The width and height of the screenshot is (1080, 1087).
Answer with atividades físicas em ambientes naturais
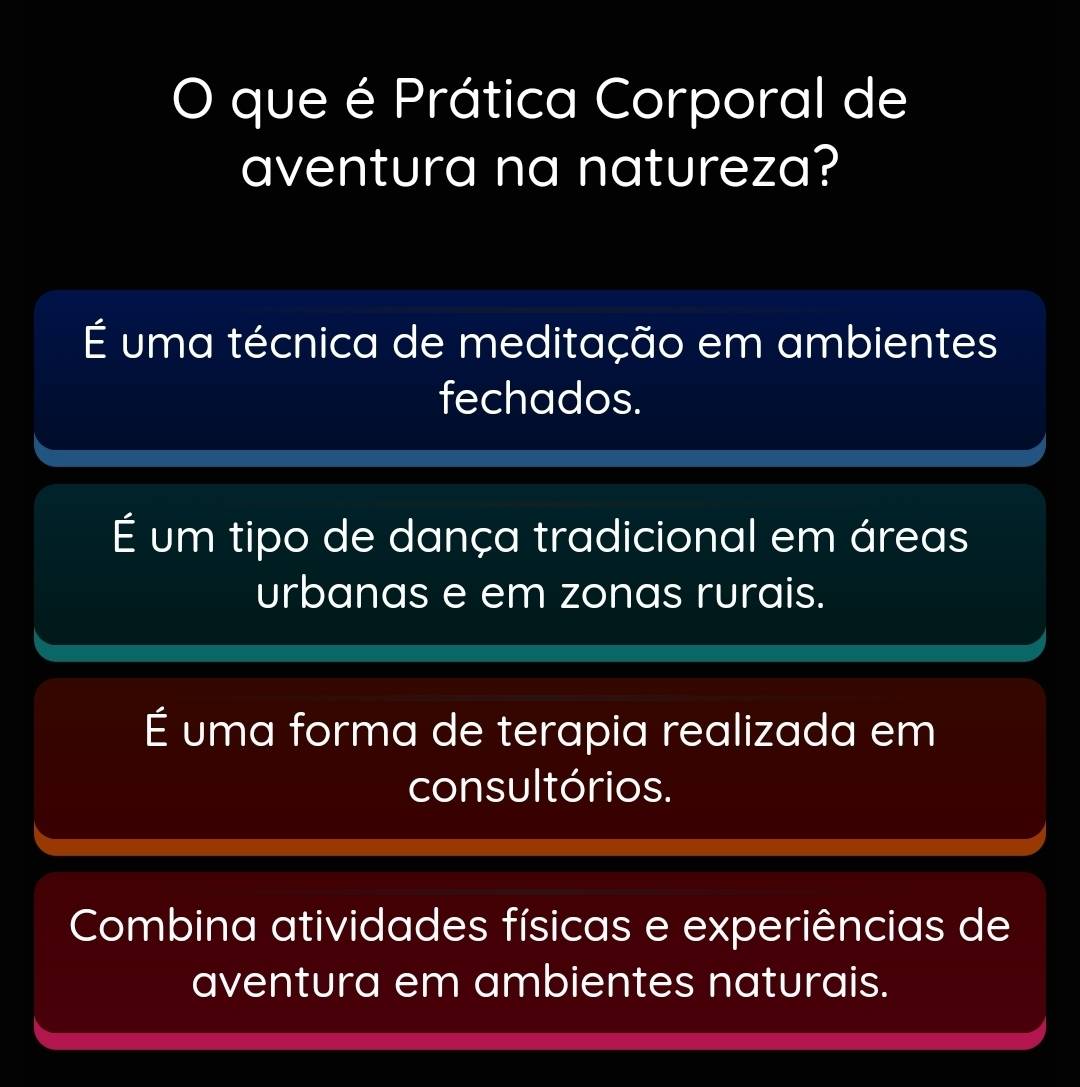click(x=540, y=954)
